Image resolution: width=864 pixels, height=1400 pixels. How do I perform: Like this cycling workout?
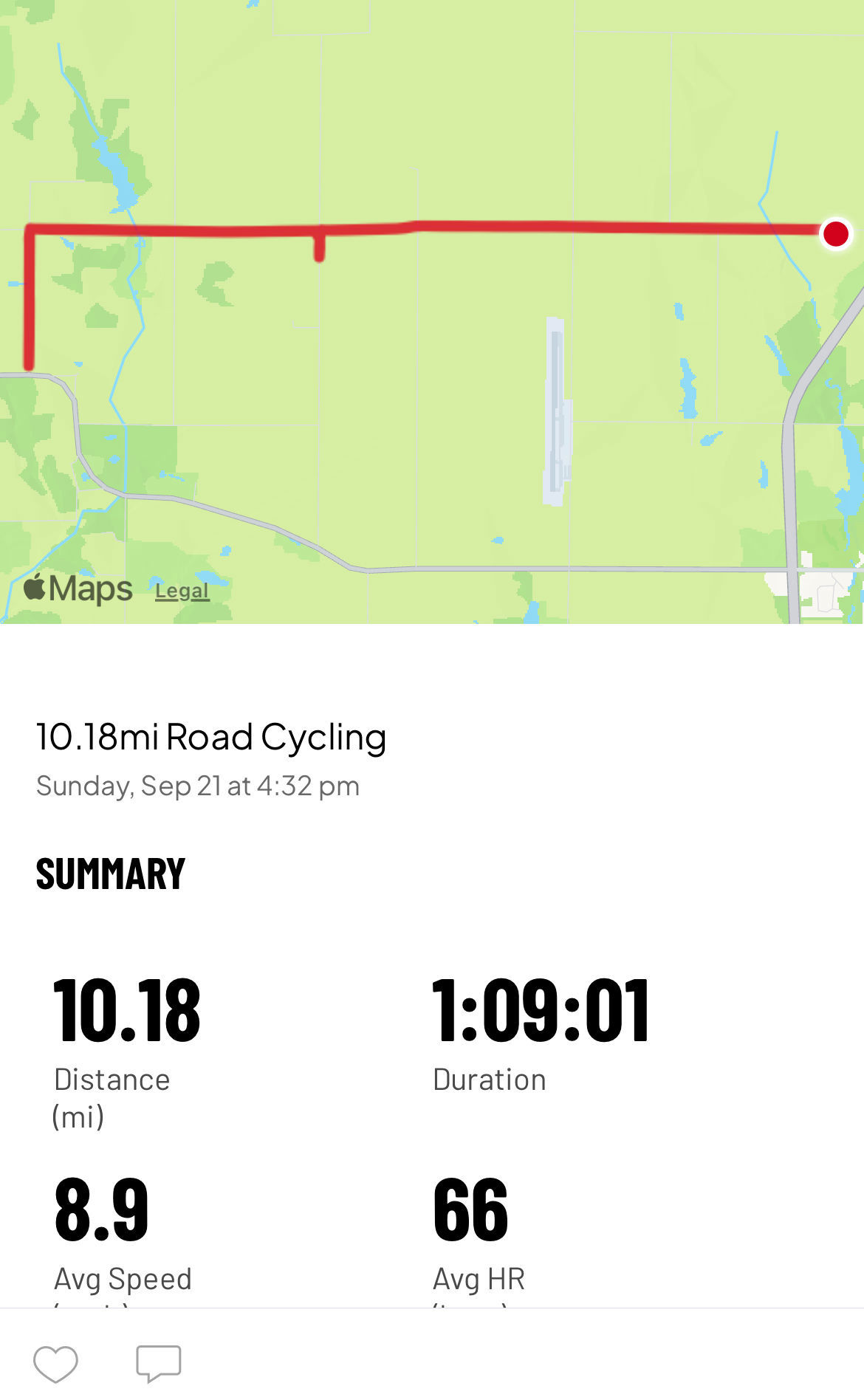[55, 1364]
